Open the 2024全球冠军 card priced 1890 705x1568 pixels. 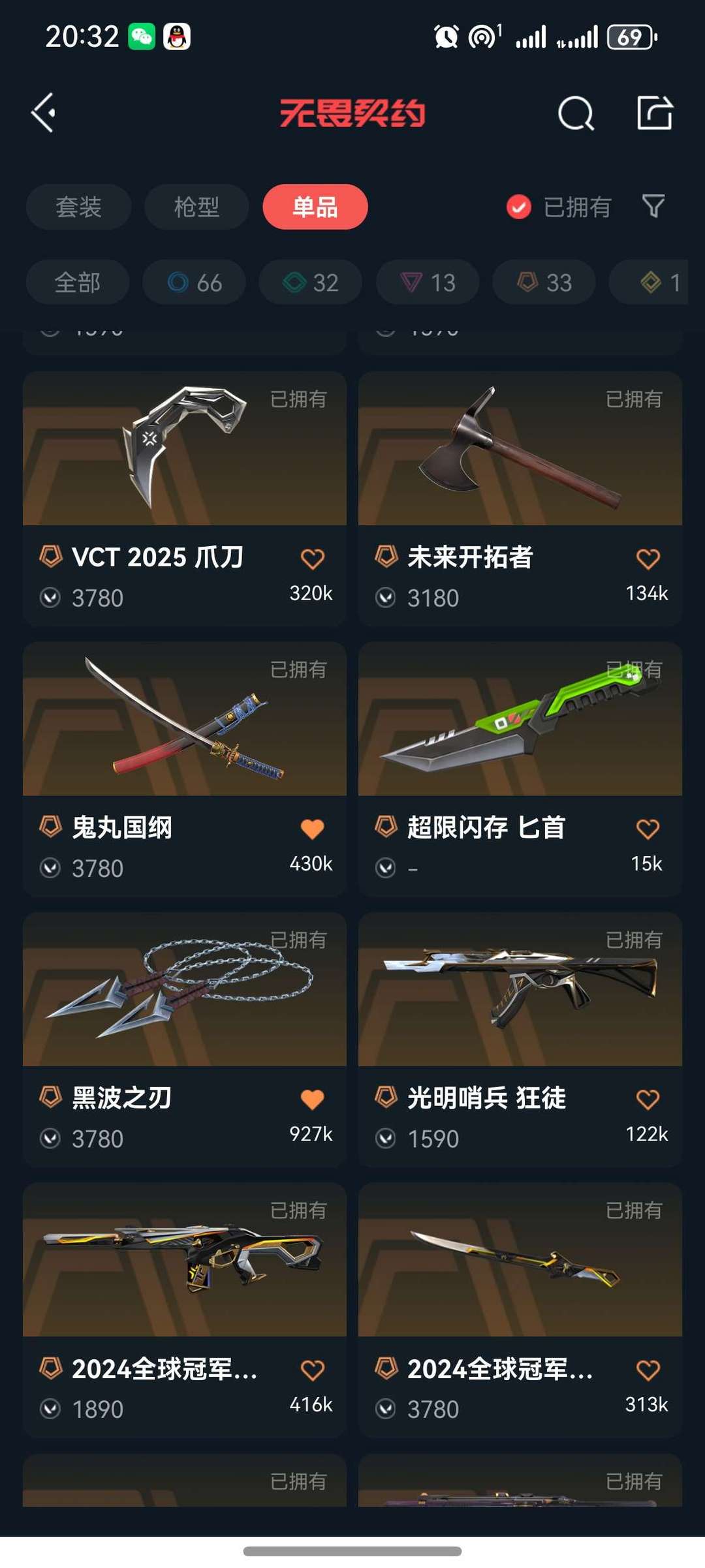185,1310
